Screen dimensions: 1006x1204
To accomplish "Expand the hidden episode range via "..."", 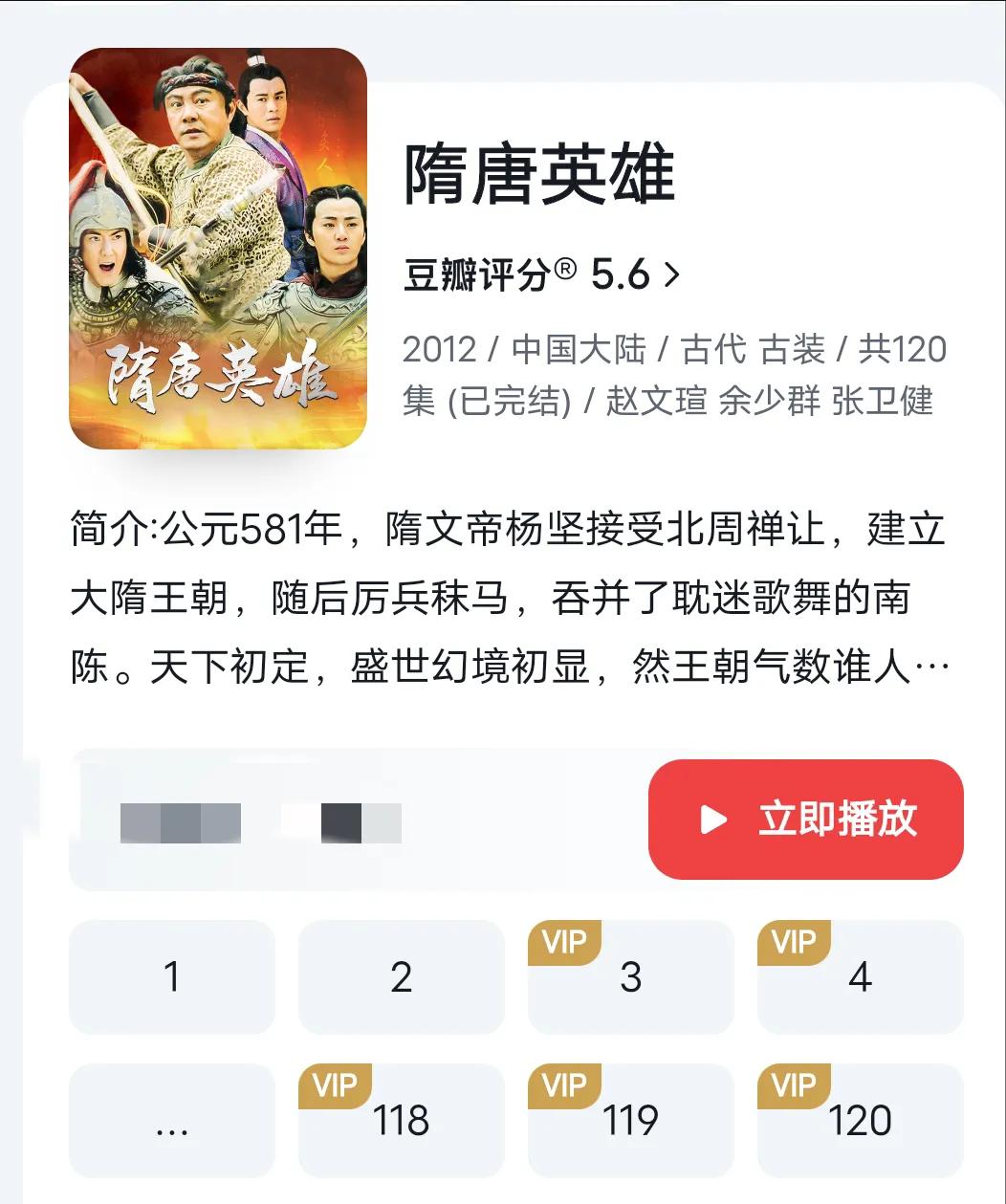I will tap(170, 1121).
